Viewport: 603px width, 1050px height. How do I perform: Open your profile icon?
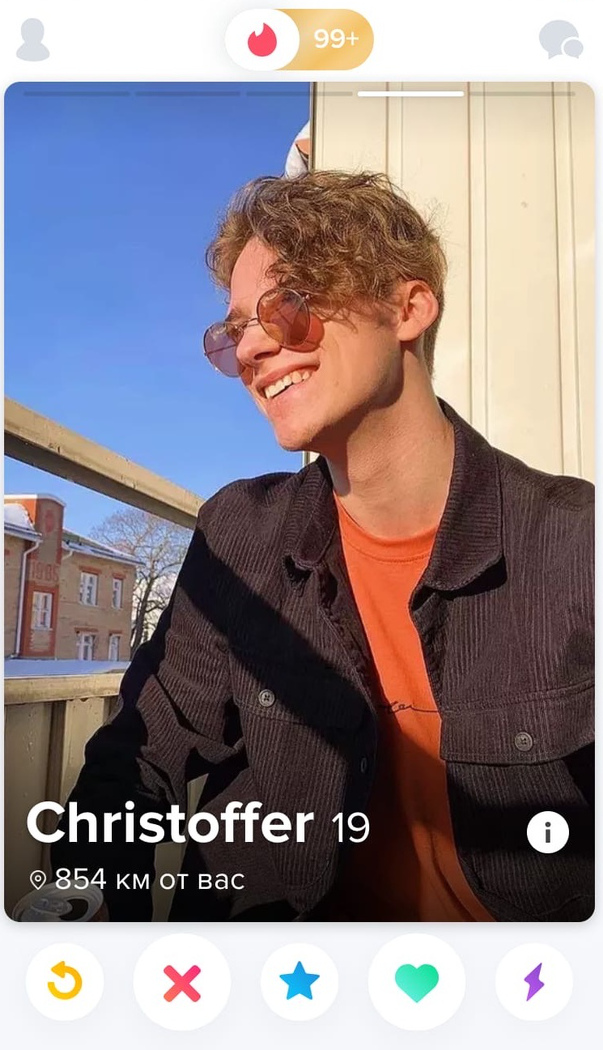[x=33, y=40]
